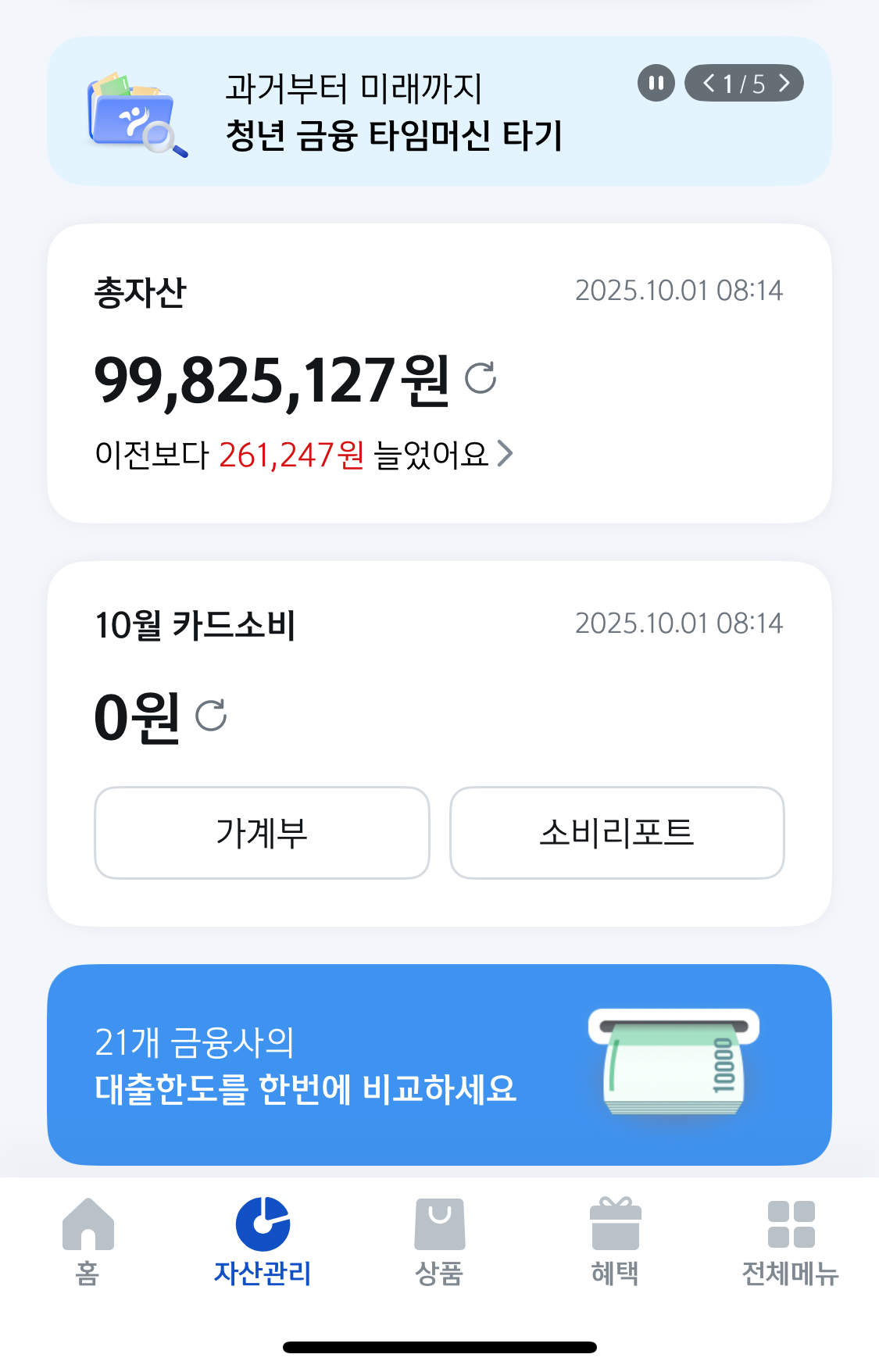
Task: Open the 가계부 ledger
Action: point(262,833)
